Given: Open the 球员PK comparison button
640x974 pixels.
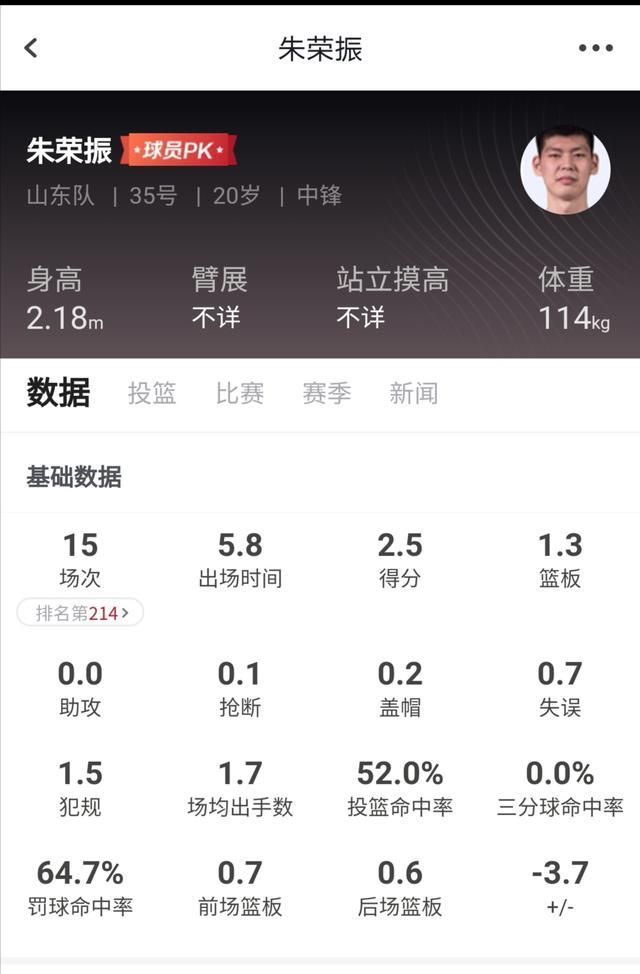Looking at the screenshot, I should (179, 152).
